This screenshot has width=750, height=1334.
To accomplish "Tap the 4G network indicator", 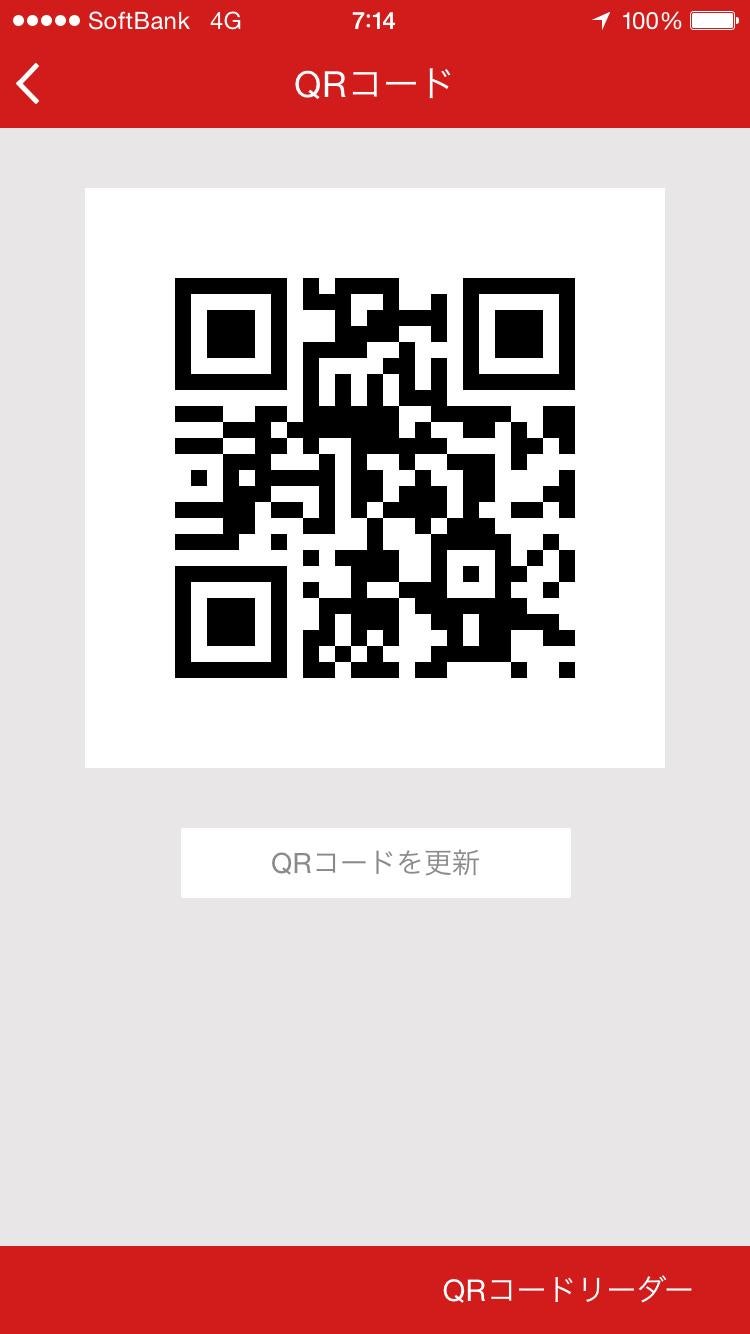I will 226,18.
